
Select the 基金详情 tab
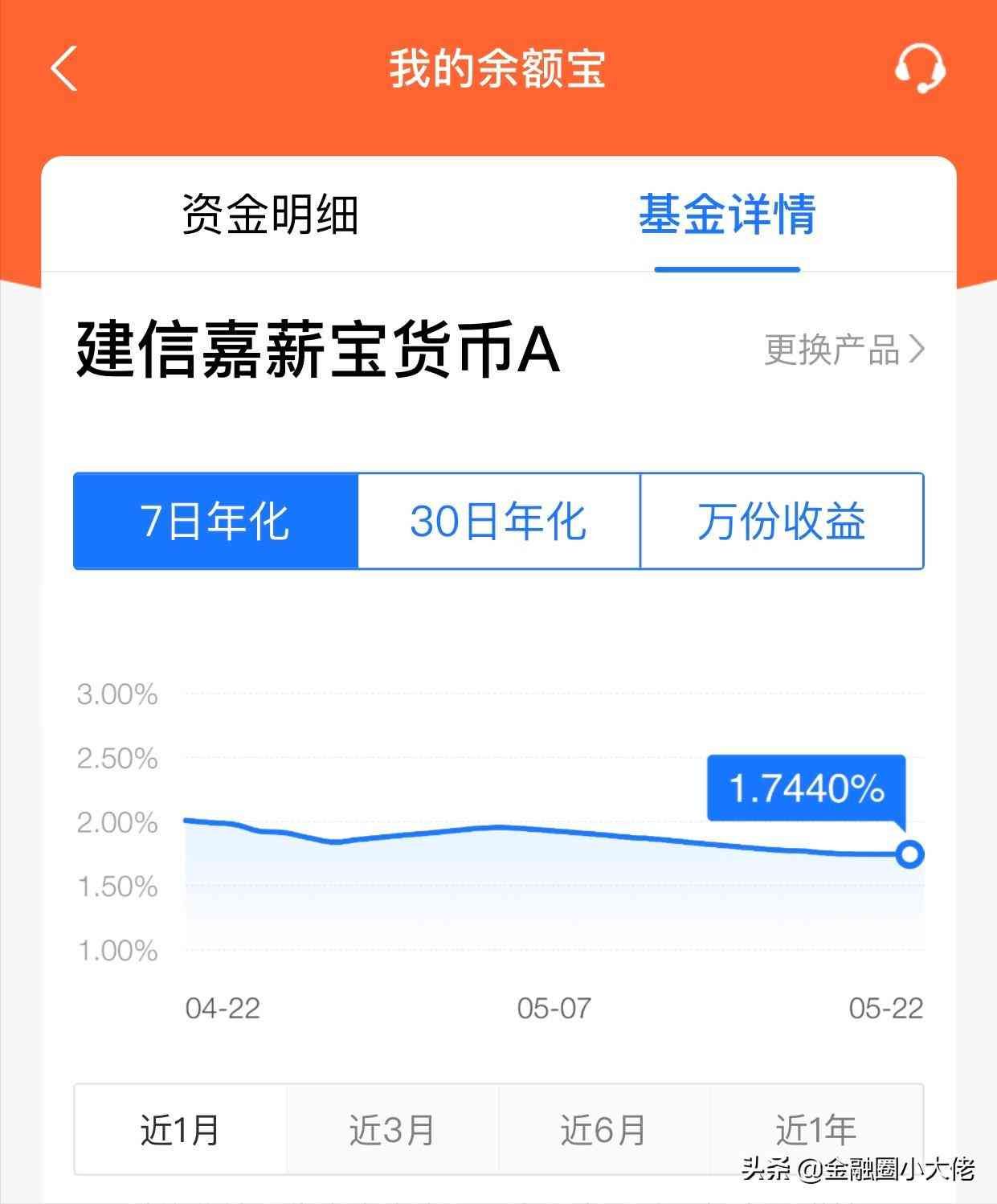[x=727, y=215]
